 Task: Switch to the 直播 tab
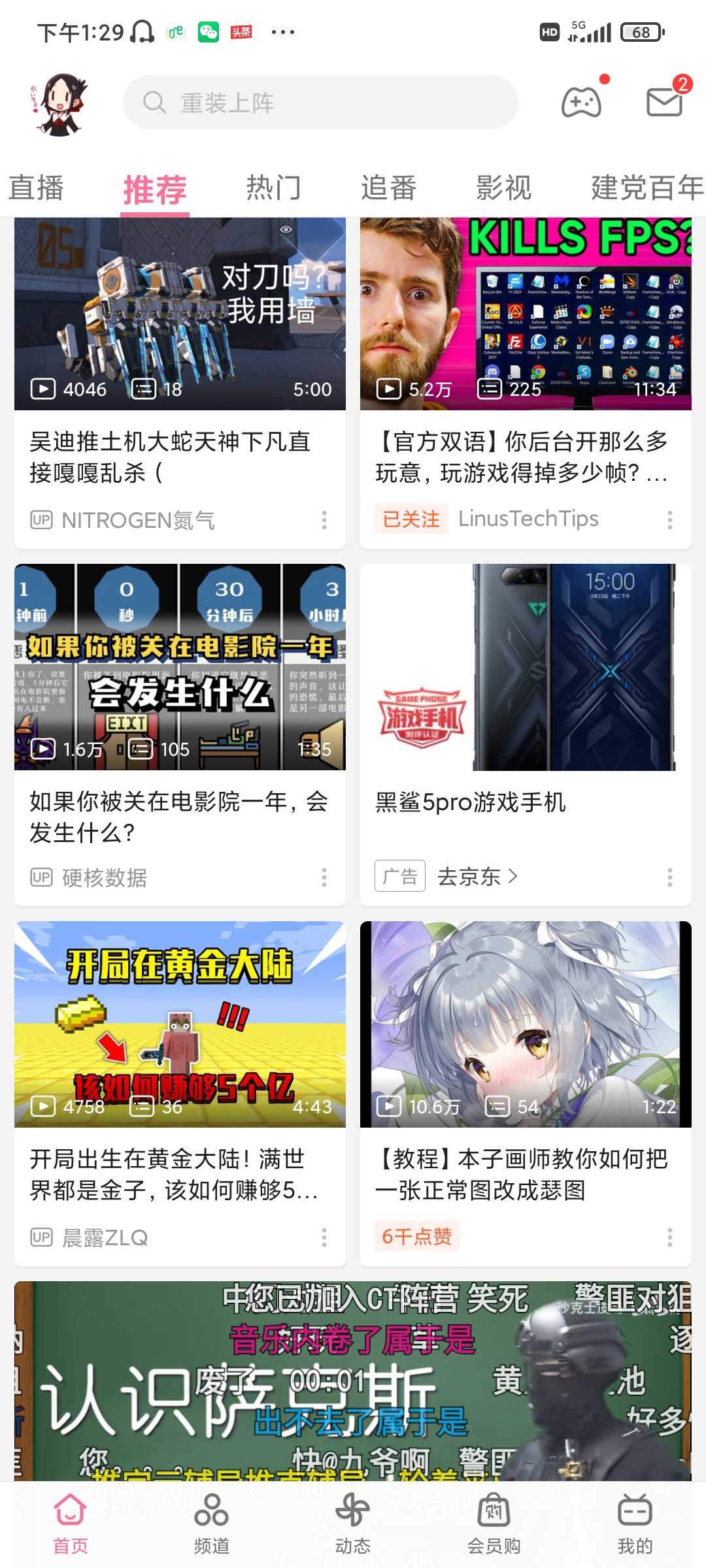[x=36, y=188]
